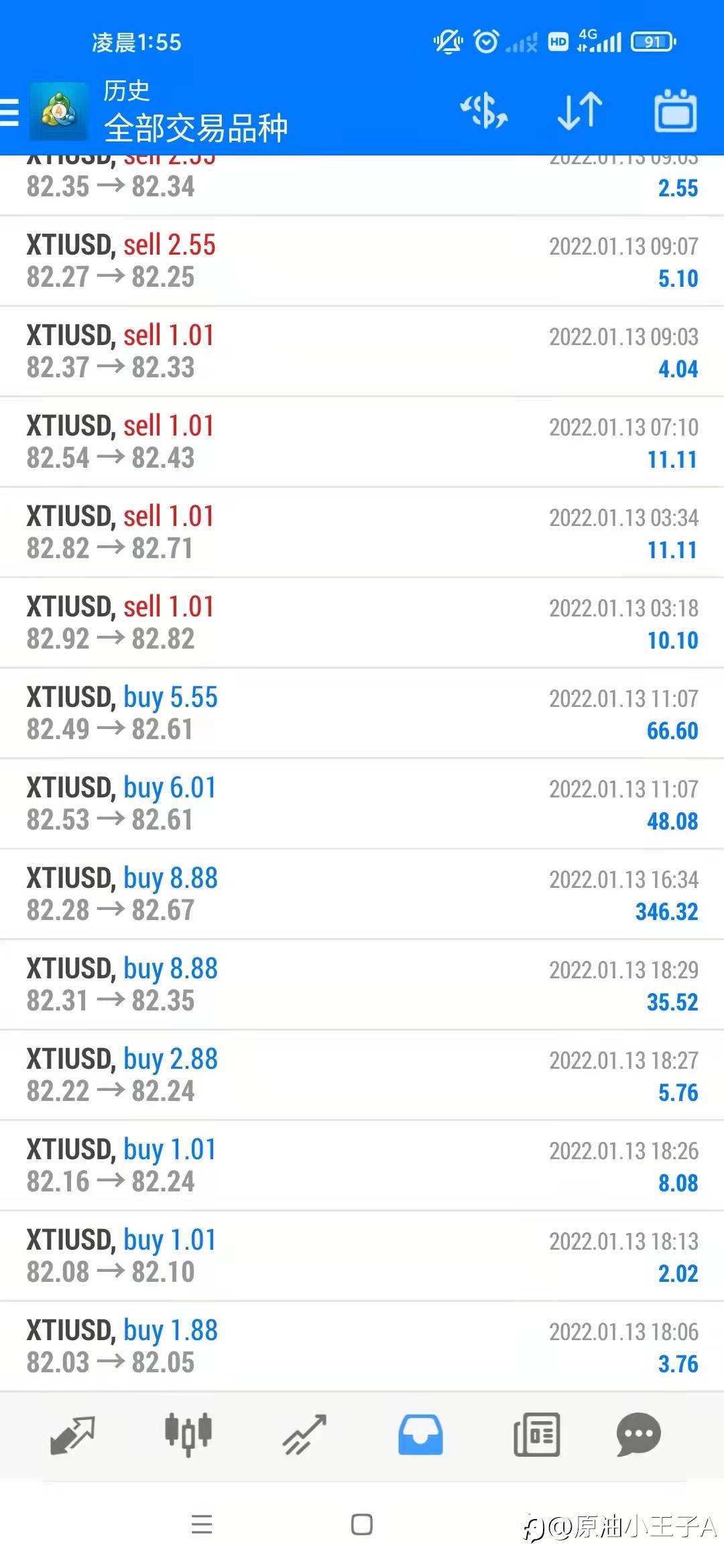
Task: Open the symbol filter dollar icon
Action: 484,111
